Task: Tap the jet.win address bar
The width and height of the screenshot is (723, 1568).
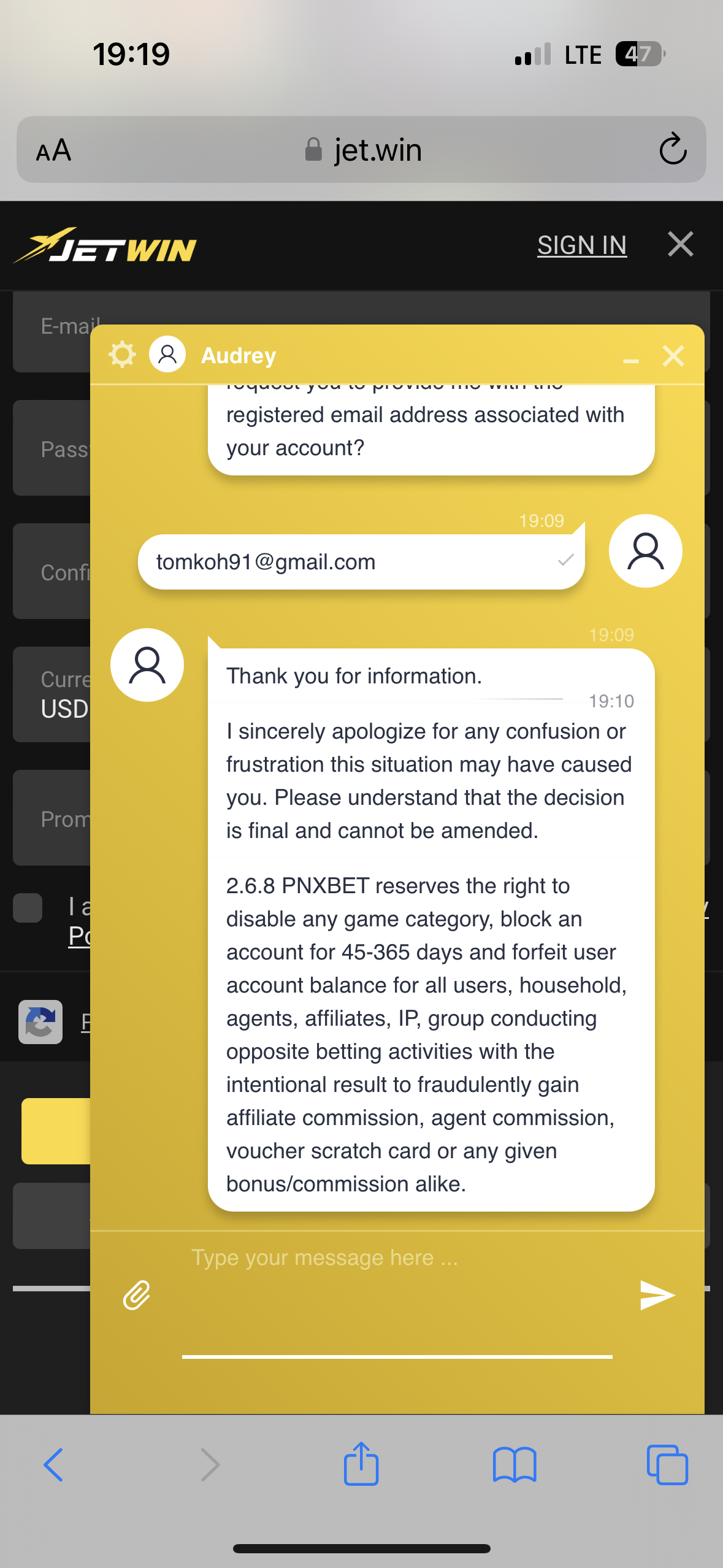Action: point(363,150)
